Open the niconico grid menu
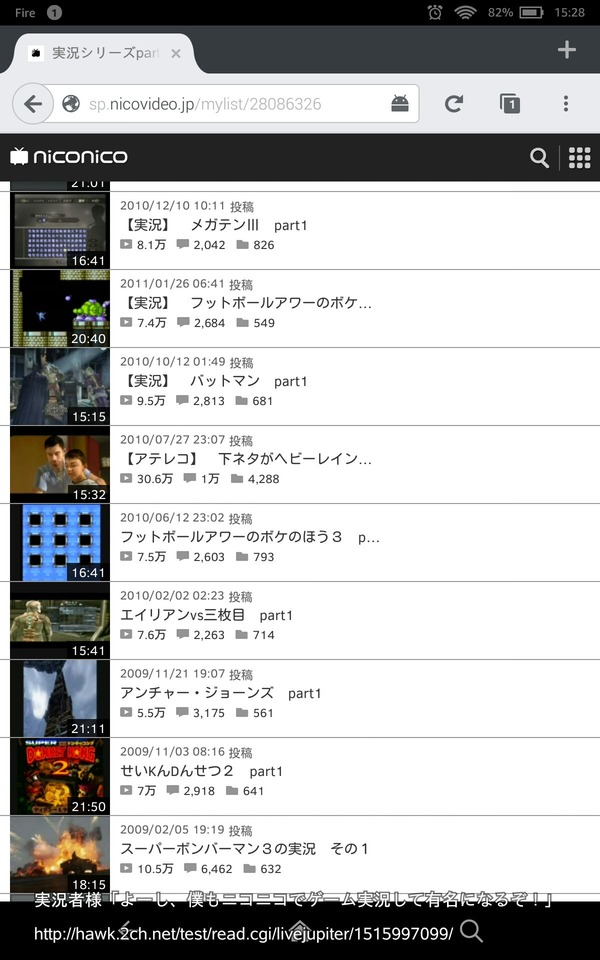The height and width of the screenshot is (960, 600). pos(579,157)
